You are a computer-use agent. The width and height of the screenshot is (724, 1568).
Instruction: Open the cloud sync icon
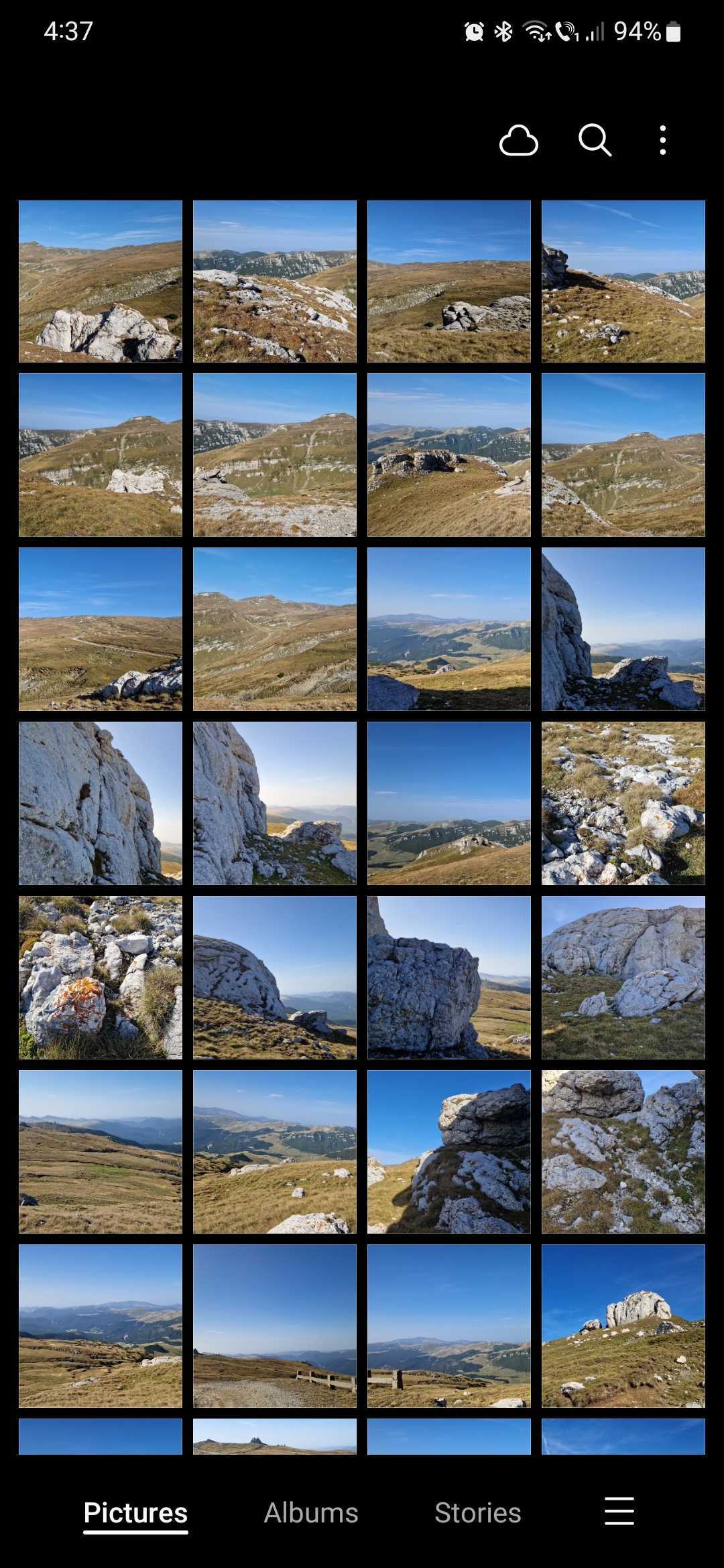(518, 141)
